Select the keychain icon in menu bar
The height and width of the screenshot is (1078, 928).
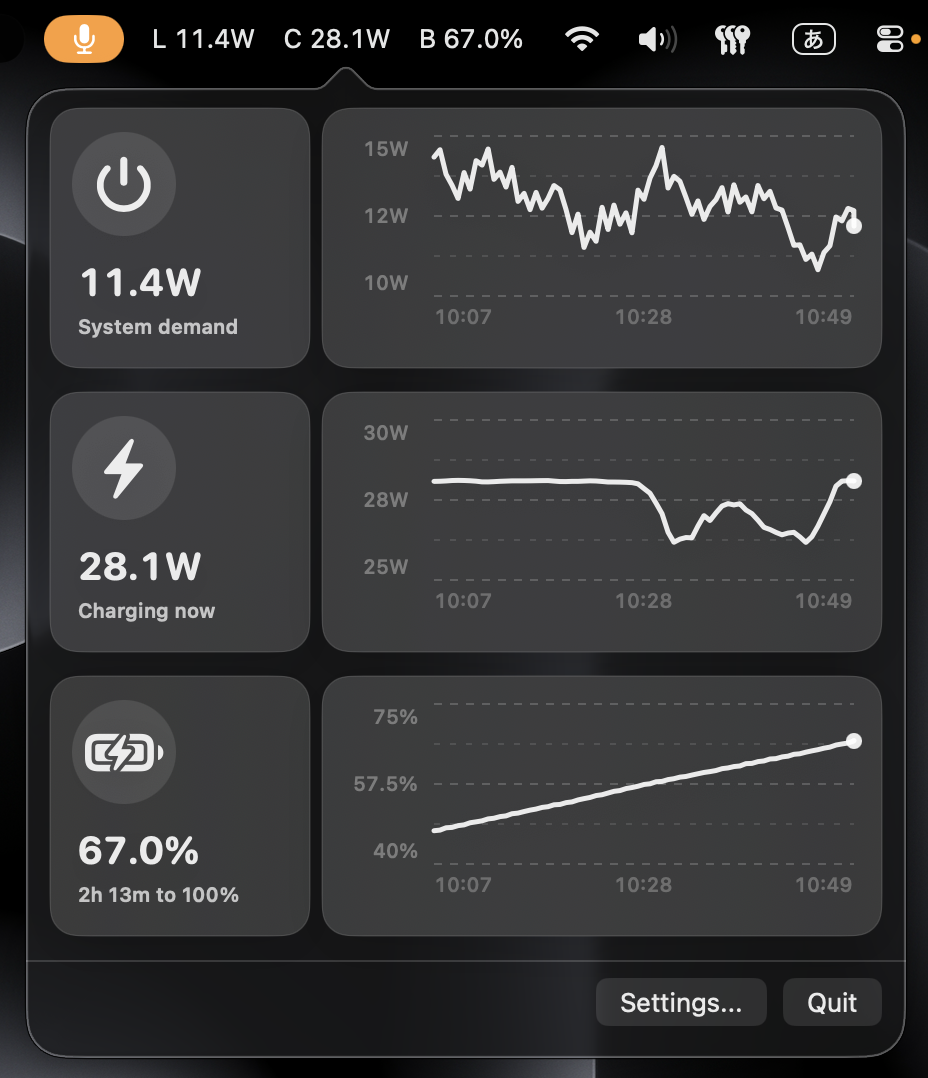coord(732,38)
